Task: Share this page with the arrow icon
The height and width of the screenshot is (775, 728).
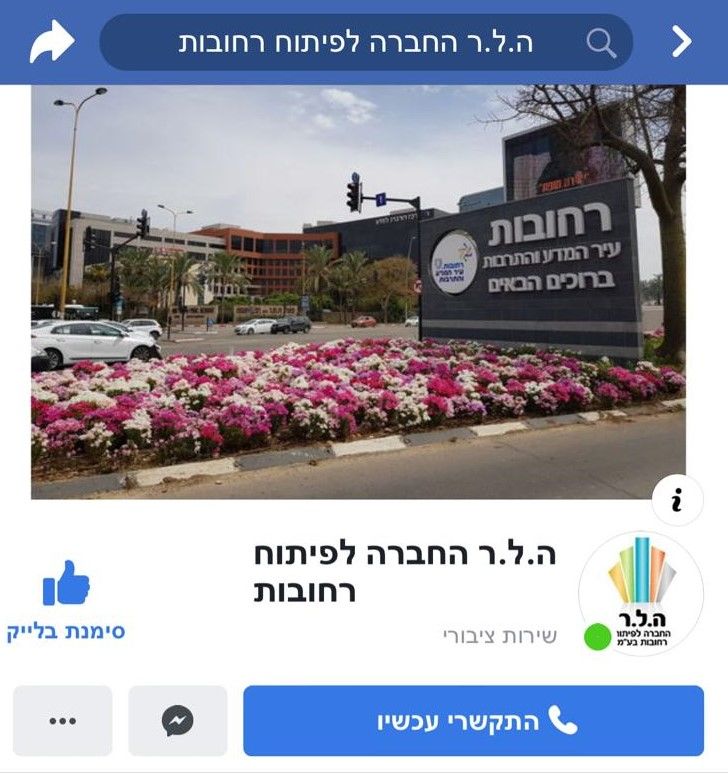Action: 52,42
